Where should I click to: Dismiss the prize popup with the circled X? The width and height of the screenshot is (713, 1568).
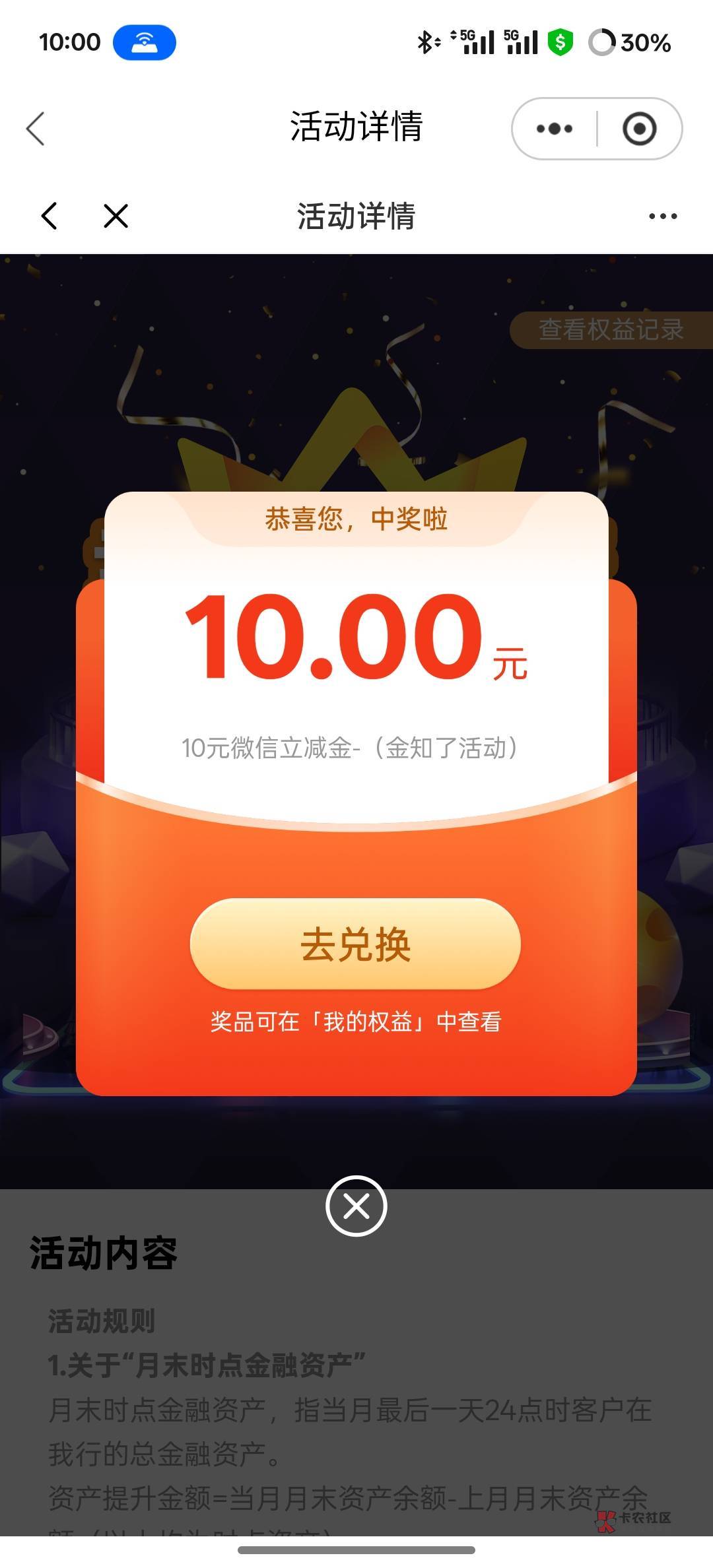(356, 1206)
